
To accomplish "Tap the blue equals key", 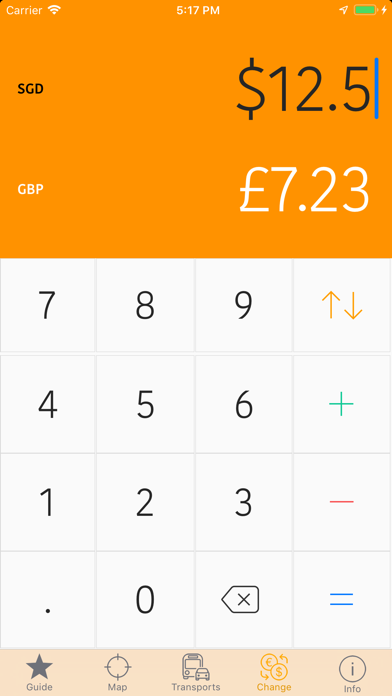I will (x=342, y=600).
